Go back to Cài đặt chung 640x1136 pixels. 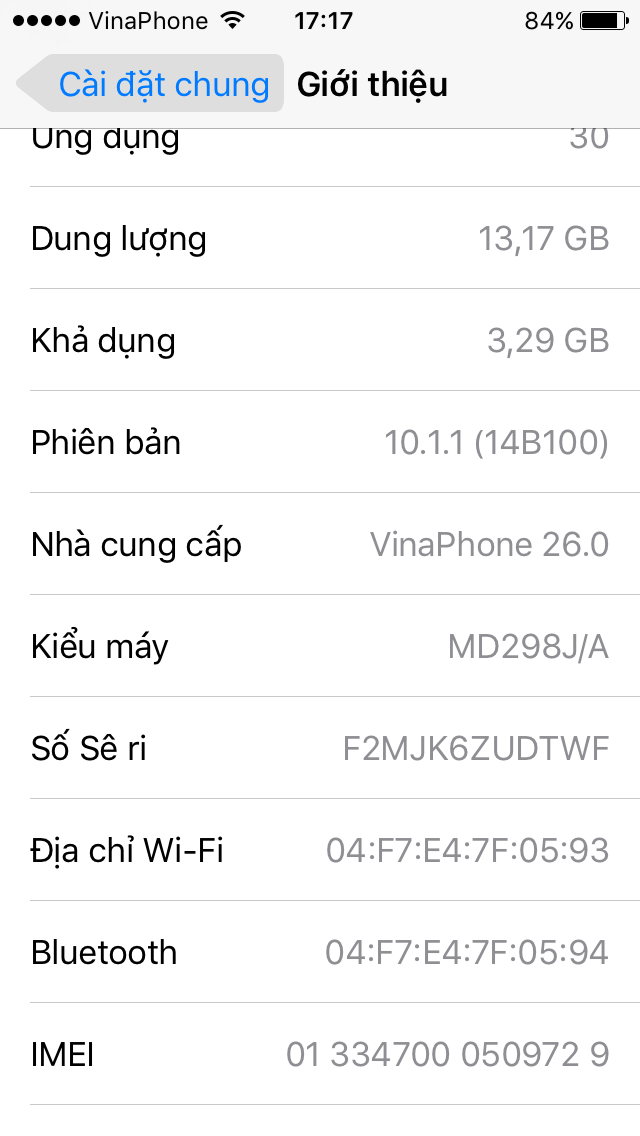150,84
